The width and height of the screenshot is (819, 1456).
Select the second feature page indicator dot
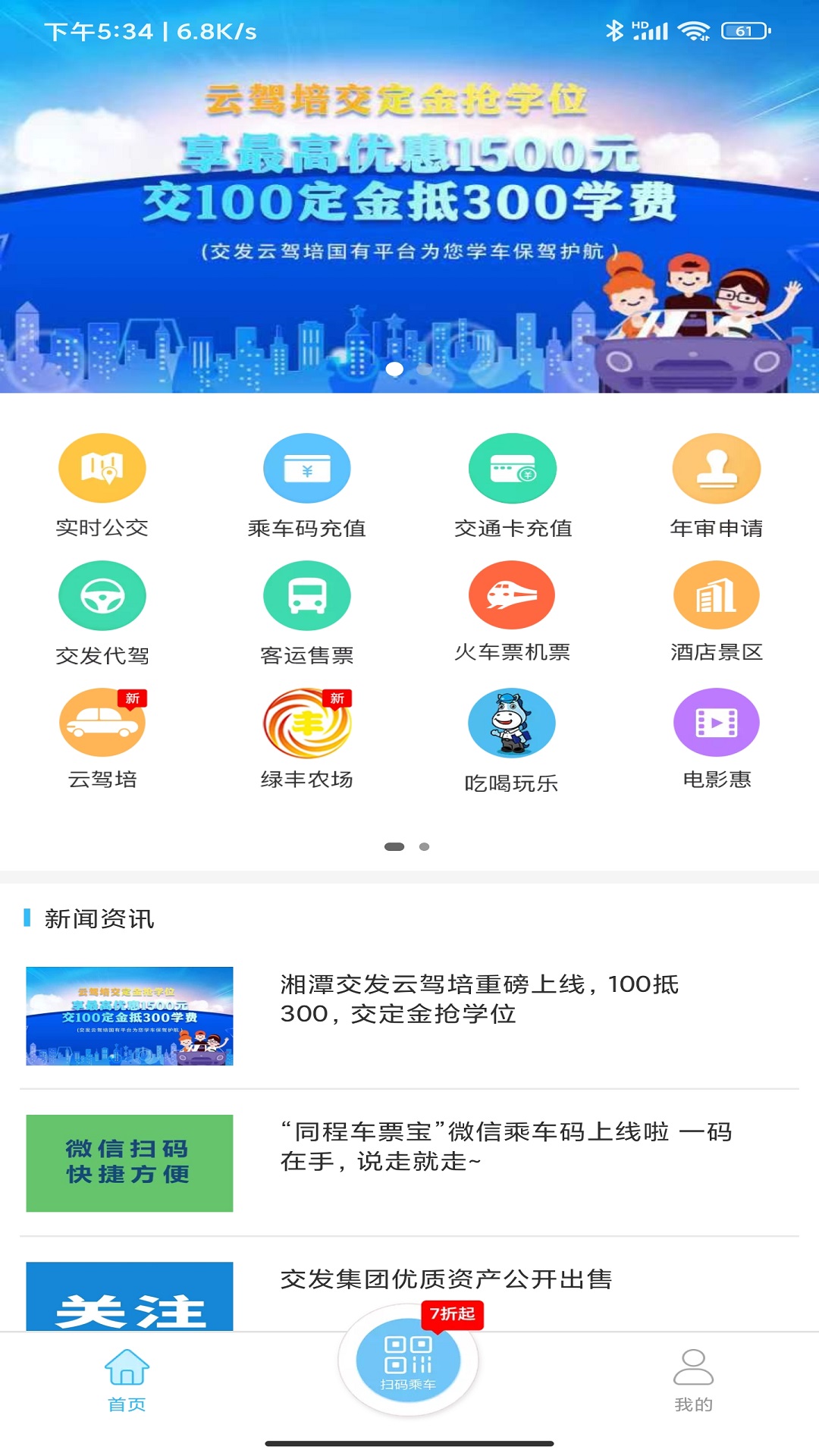coord(423,847)
